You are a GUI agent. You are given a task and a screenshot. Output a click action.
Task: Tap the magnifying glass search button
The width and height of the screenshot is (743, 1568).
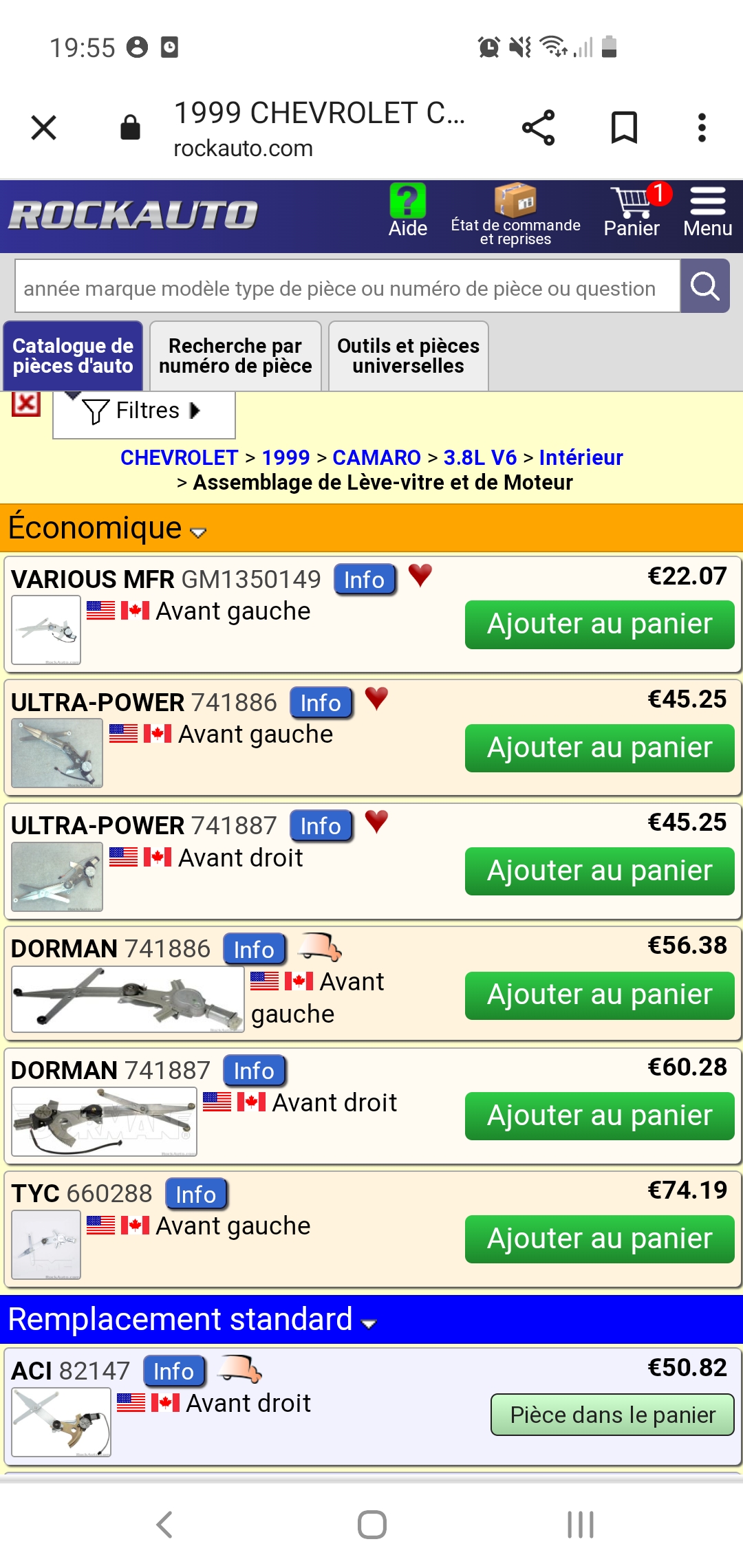(x=704, y=286)
